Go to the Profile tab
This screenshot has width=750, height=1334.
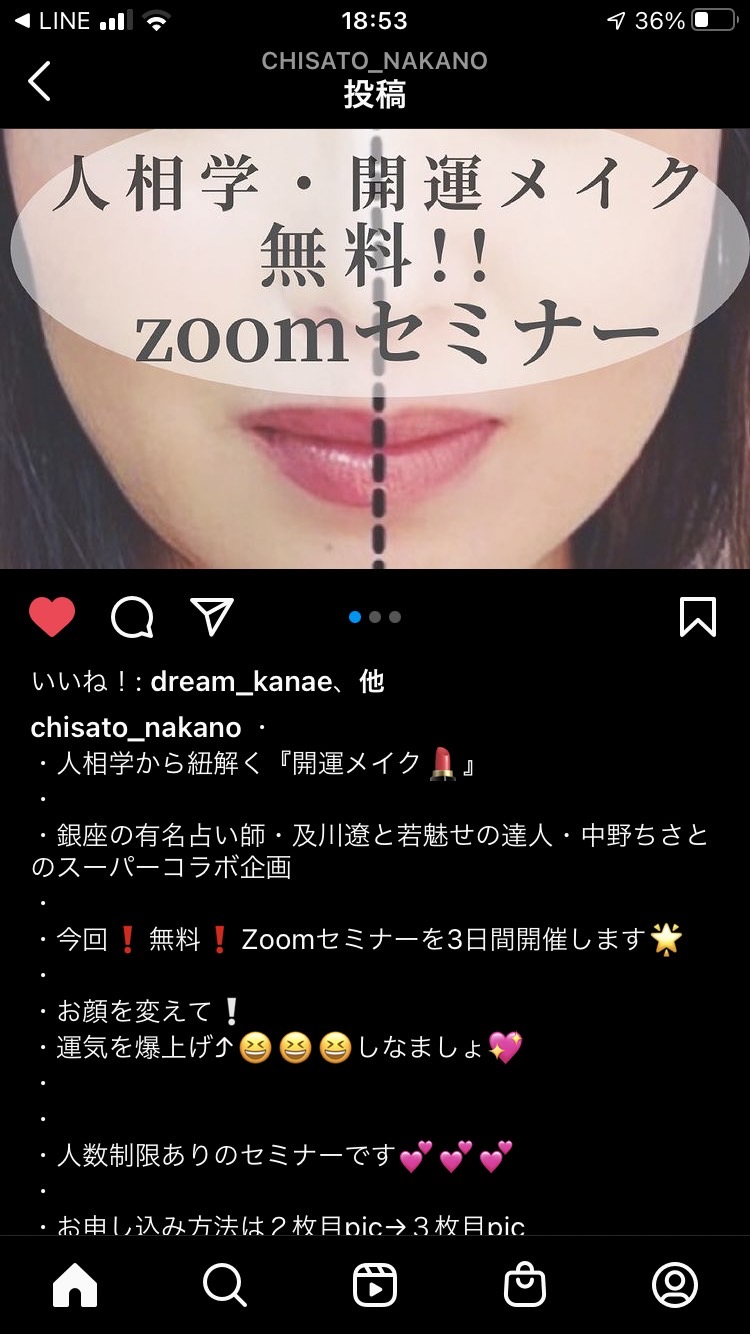point(675,1285)
